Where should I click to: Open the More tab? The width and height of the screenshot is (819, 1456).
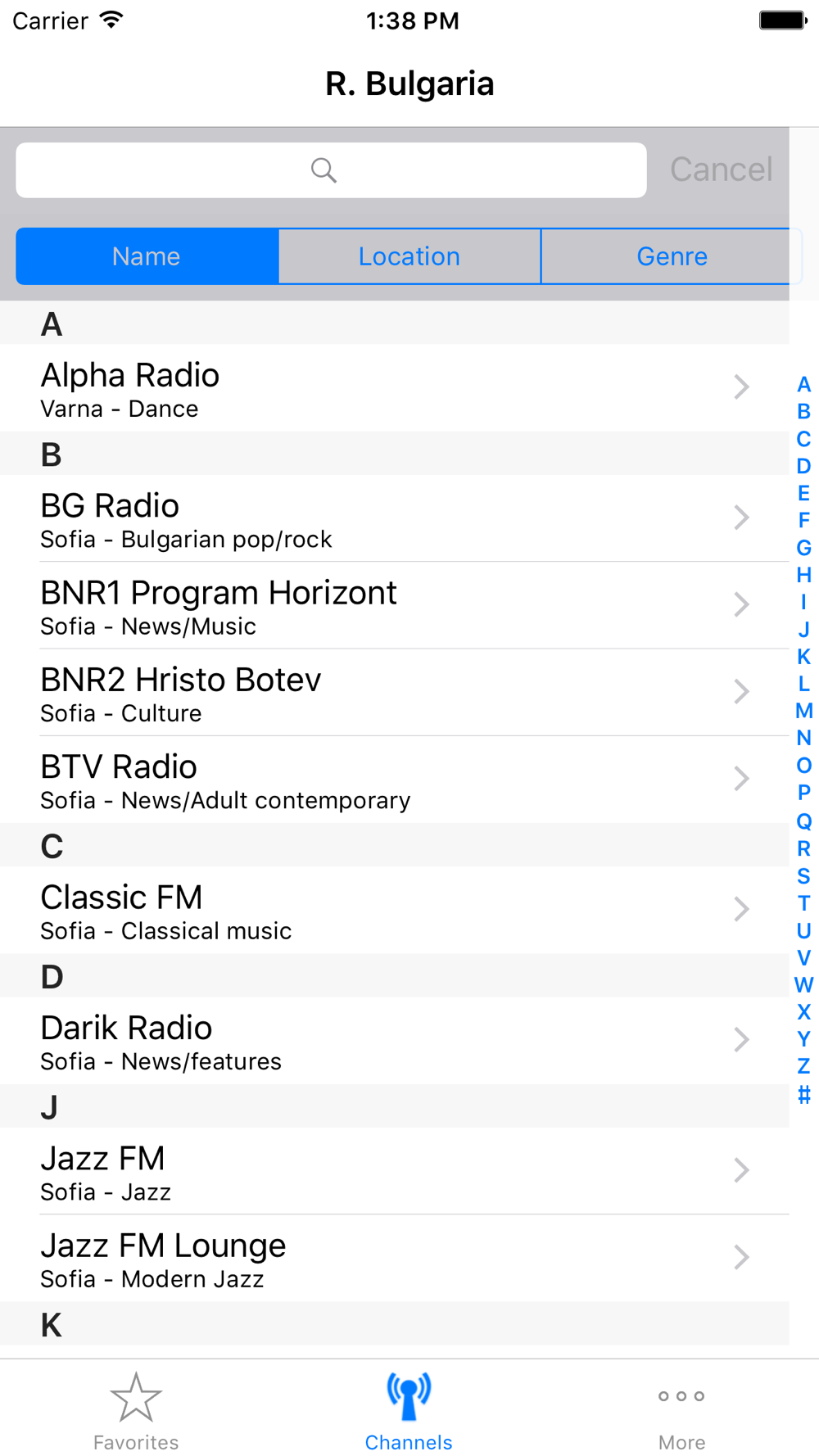coord(681,1412)
